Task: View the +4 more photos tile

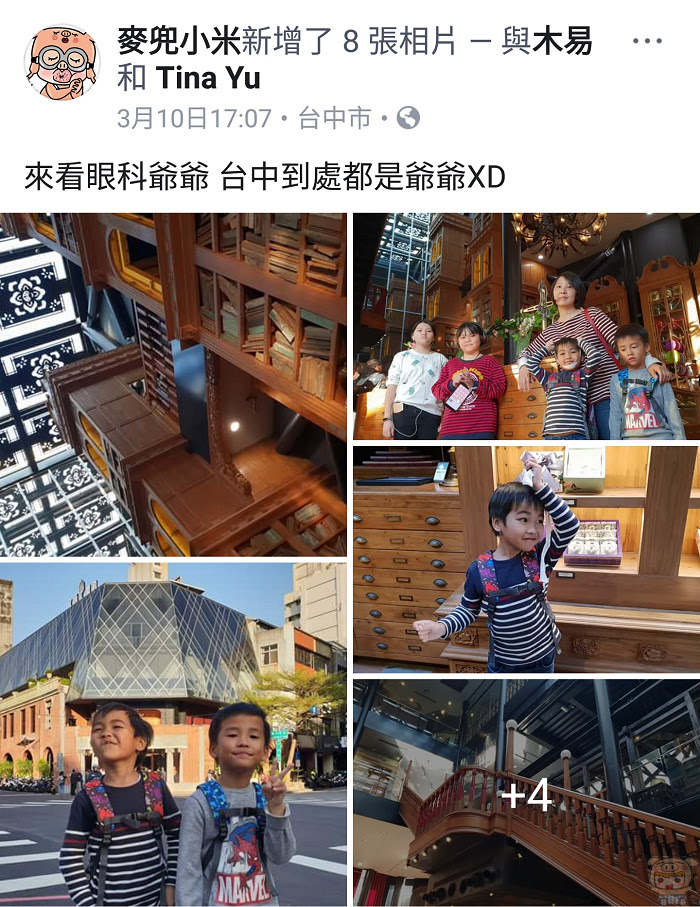Action: click(526, 794)
